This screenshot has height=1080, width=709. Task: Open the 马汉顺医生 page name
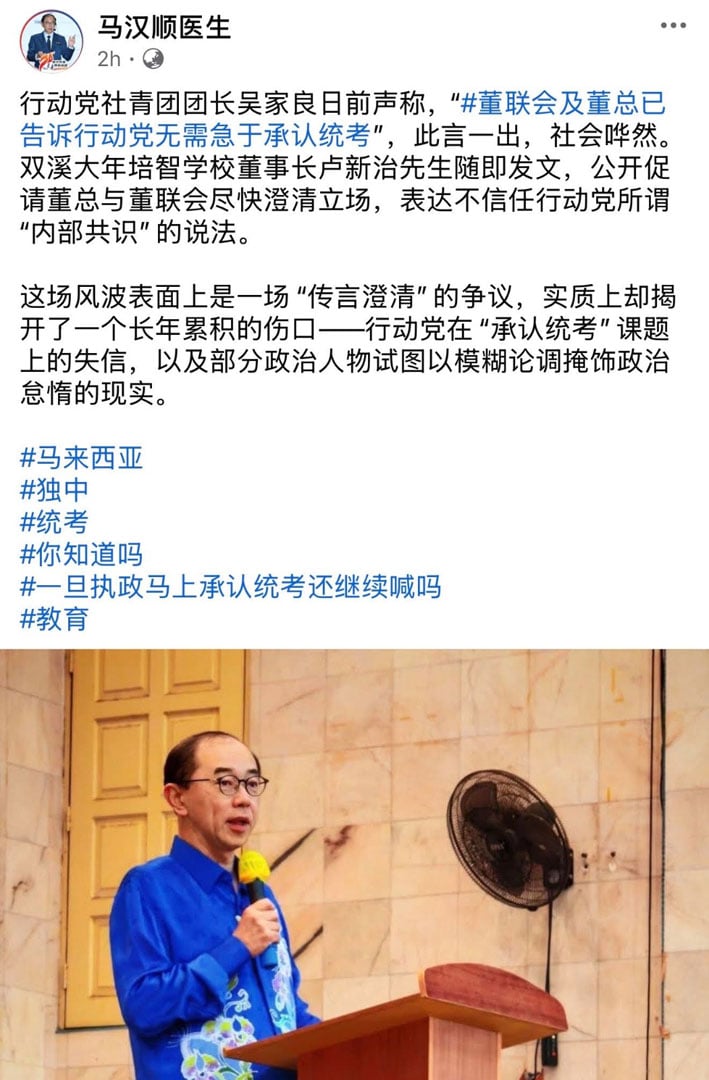(164, 27)
